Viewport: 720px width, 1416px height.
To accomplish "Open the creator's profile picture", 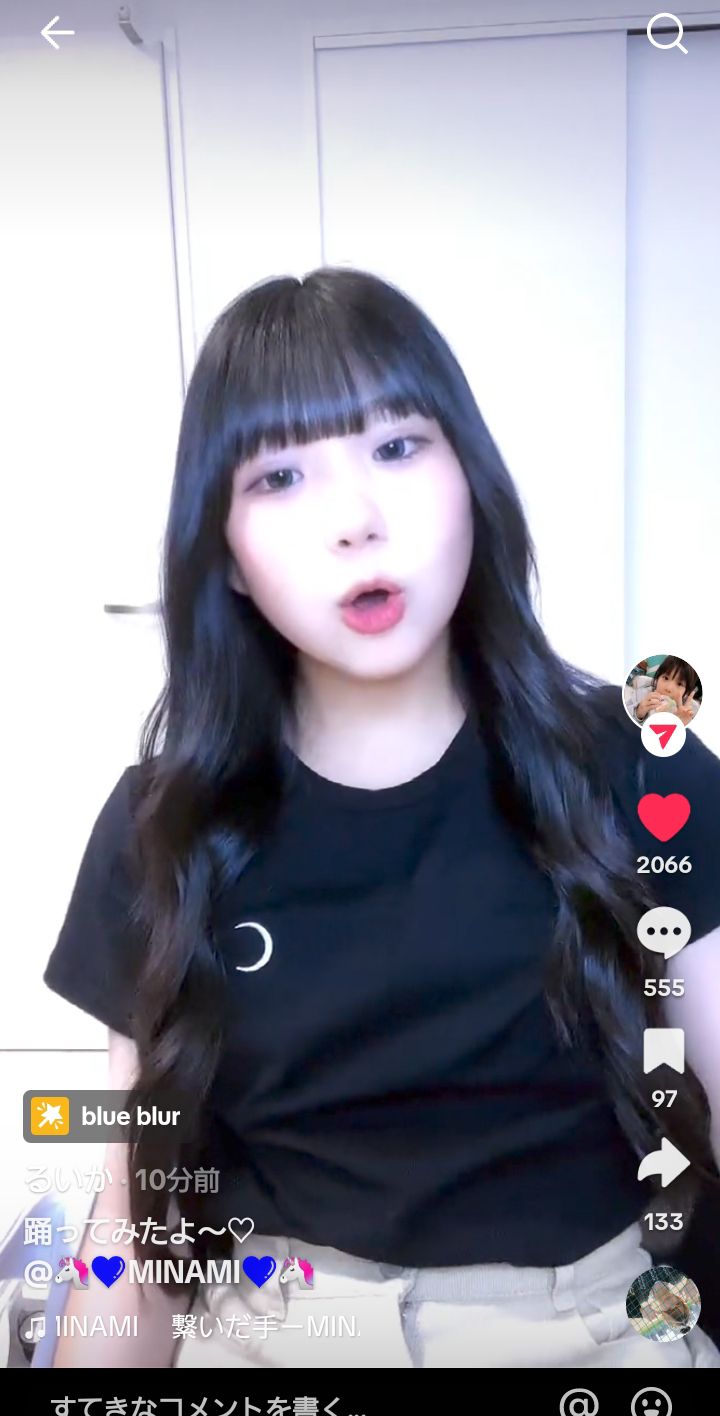I will tap(662, 690).
